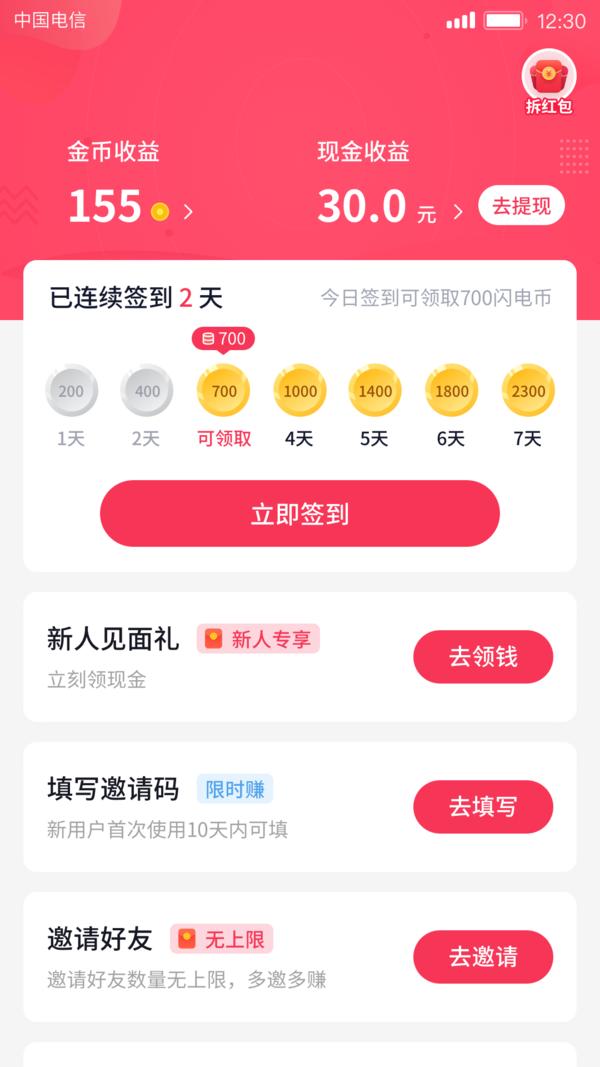View 金币收益 coin earnings details
Image resolution: width=600 pixels, height=1067 pixels.
click(130, 207)
